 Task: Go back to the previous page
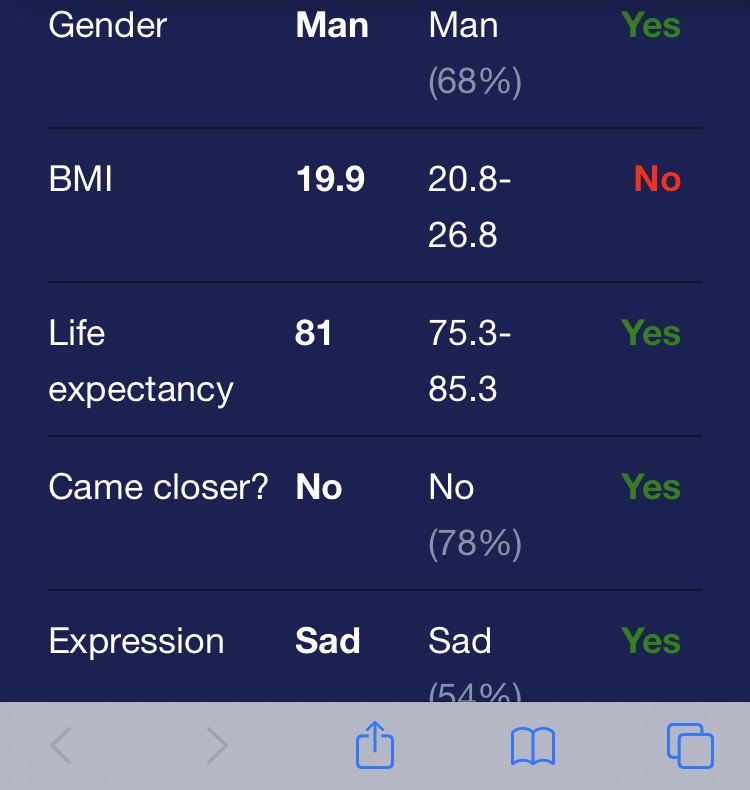point(61,746)
